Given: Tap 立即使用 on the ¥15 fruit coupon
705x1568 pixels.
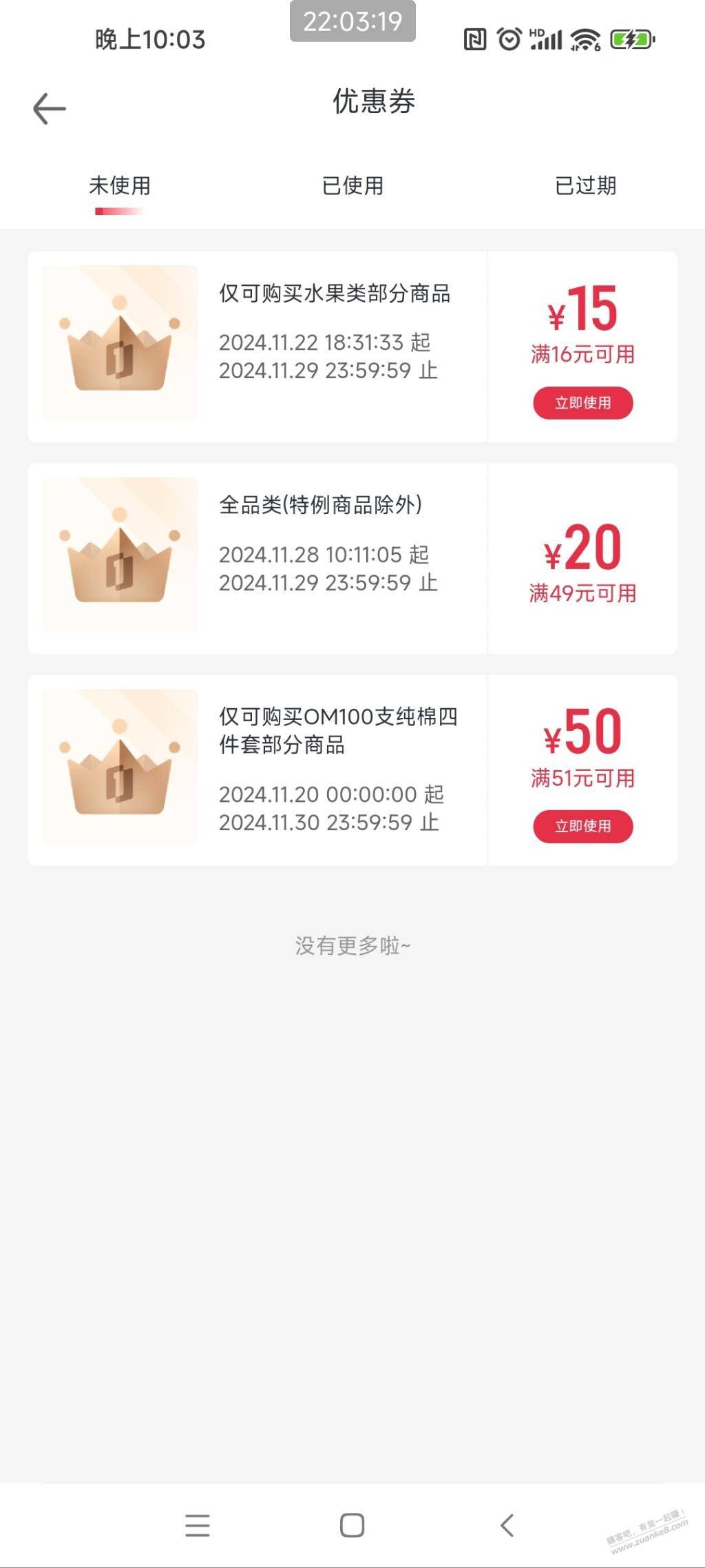Looking at the screenshot, I should click(583, 403).
